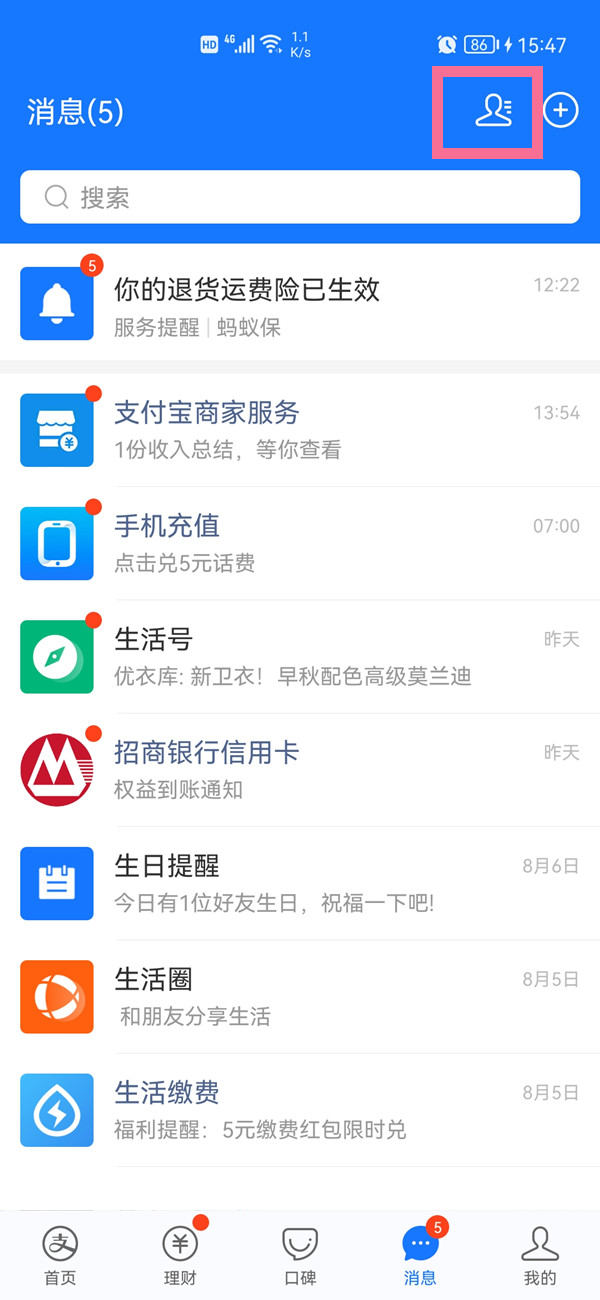Open 生活号 message thread
This screenshot has height=1300, width=600.
[x=300, y=657]
